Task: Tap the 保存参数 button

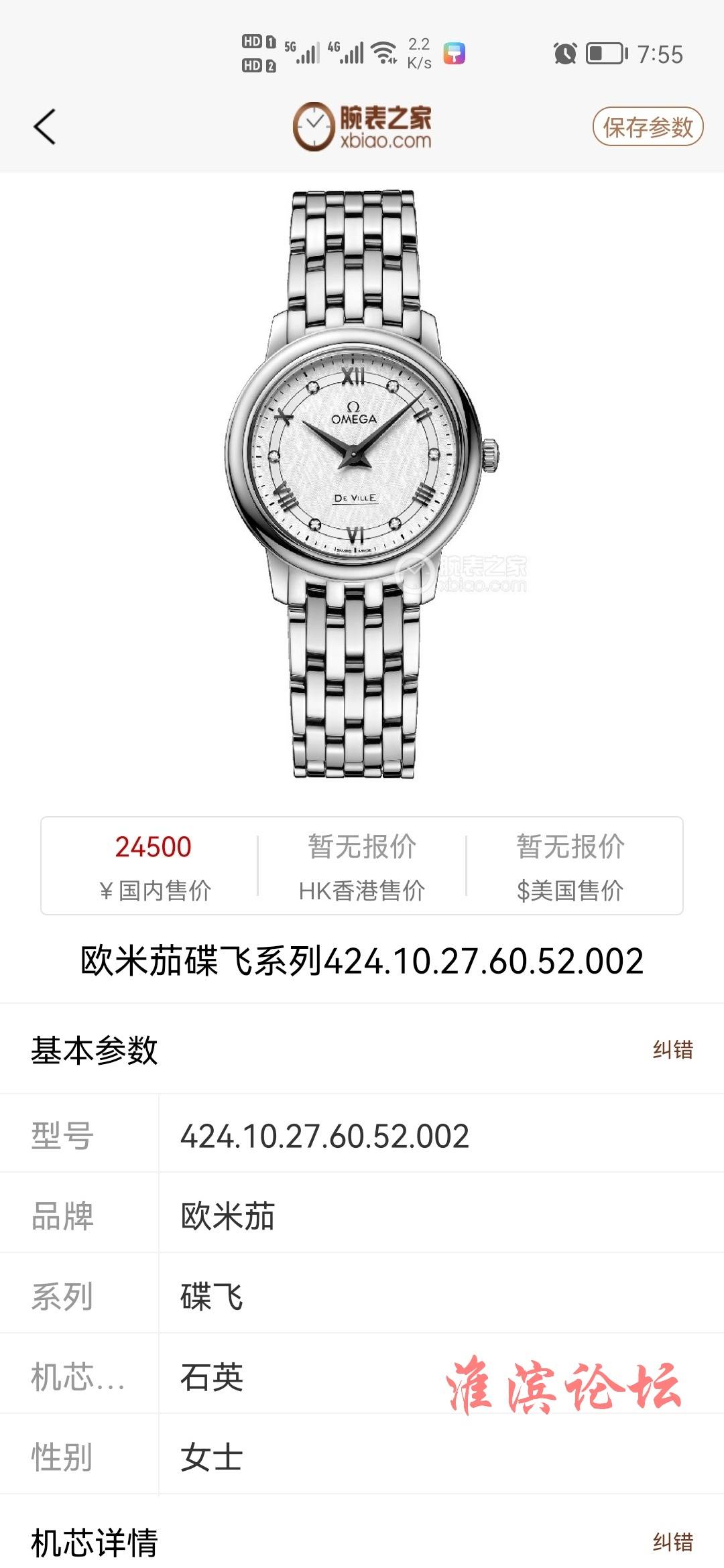Action: [647, 127]
